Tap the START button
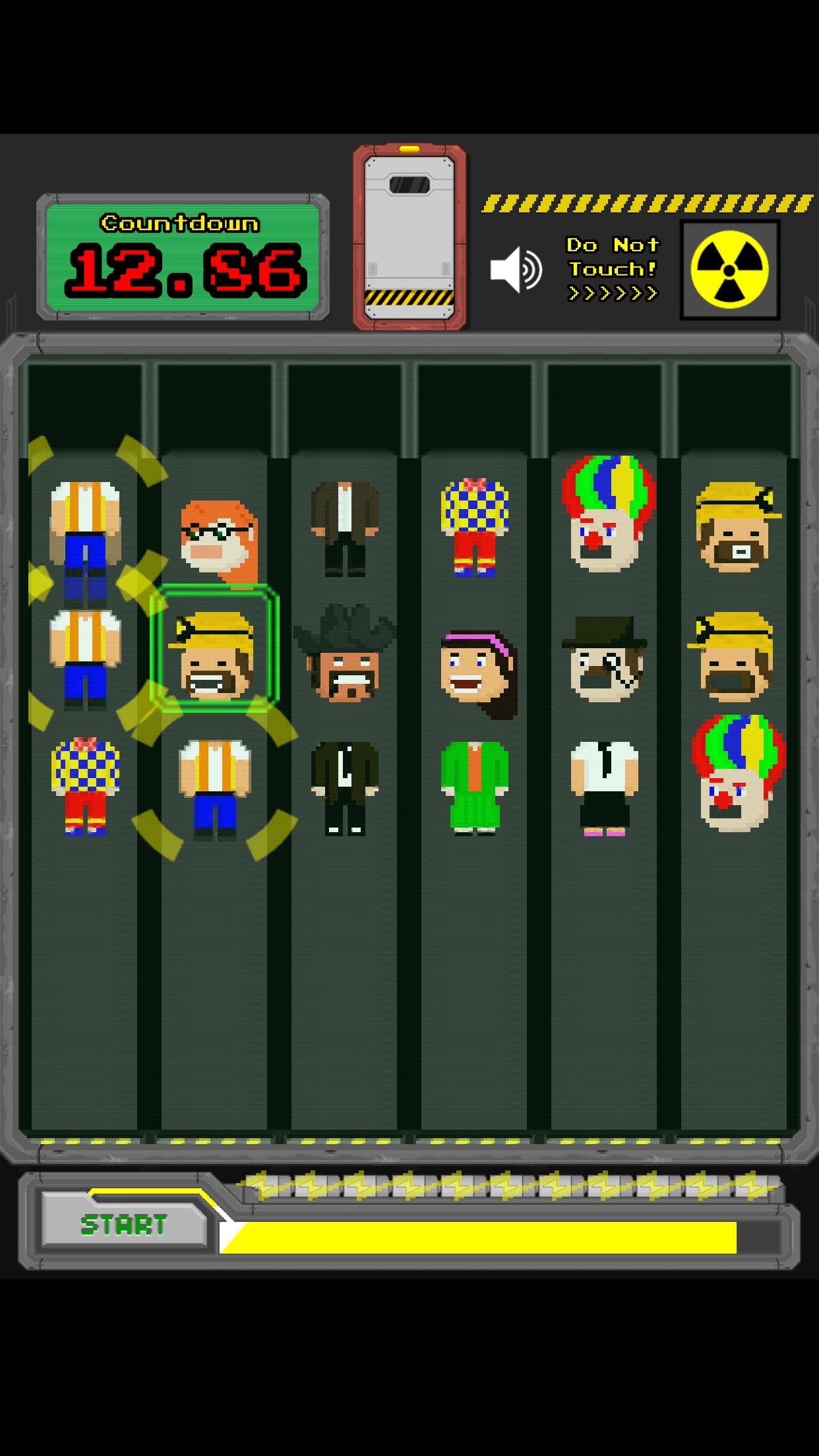819x1456 pixels. tap(124, 1225)
